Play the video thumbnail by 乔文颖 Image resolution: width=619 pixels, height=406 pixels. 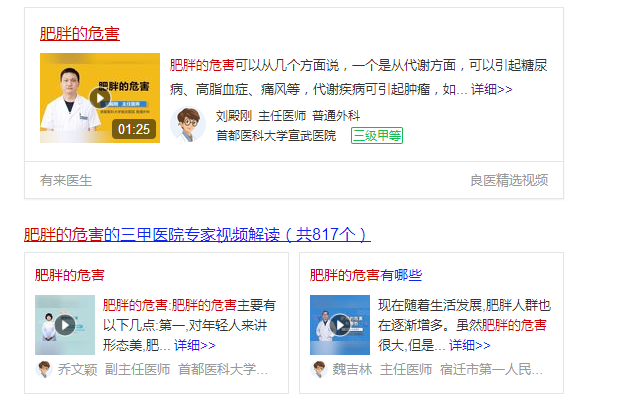tap(65, 325)
